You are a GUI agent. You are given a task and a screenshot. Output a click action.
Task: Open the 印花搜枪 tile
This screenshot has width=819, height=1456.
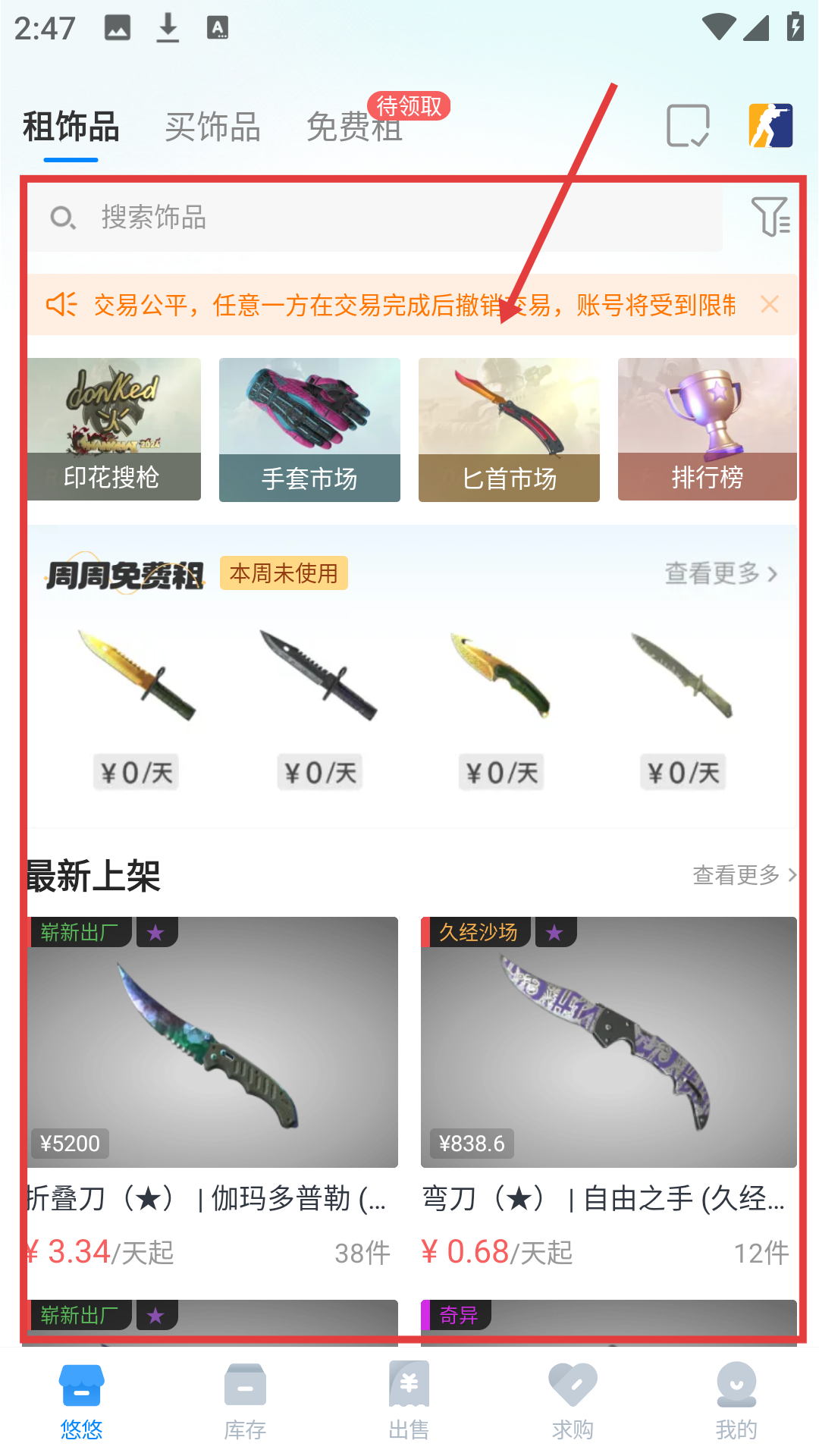(x=113, y=429)
